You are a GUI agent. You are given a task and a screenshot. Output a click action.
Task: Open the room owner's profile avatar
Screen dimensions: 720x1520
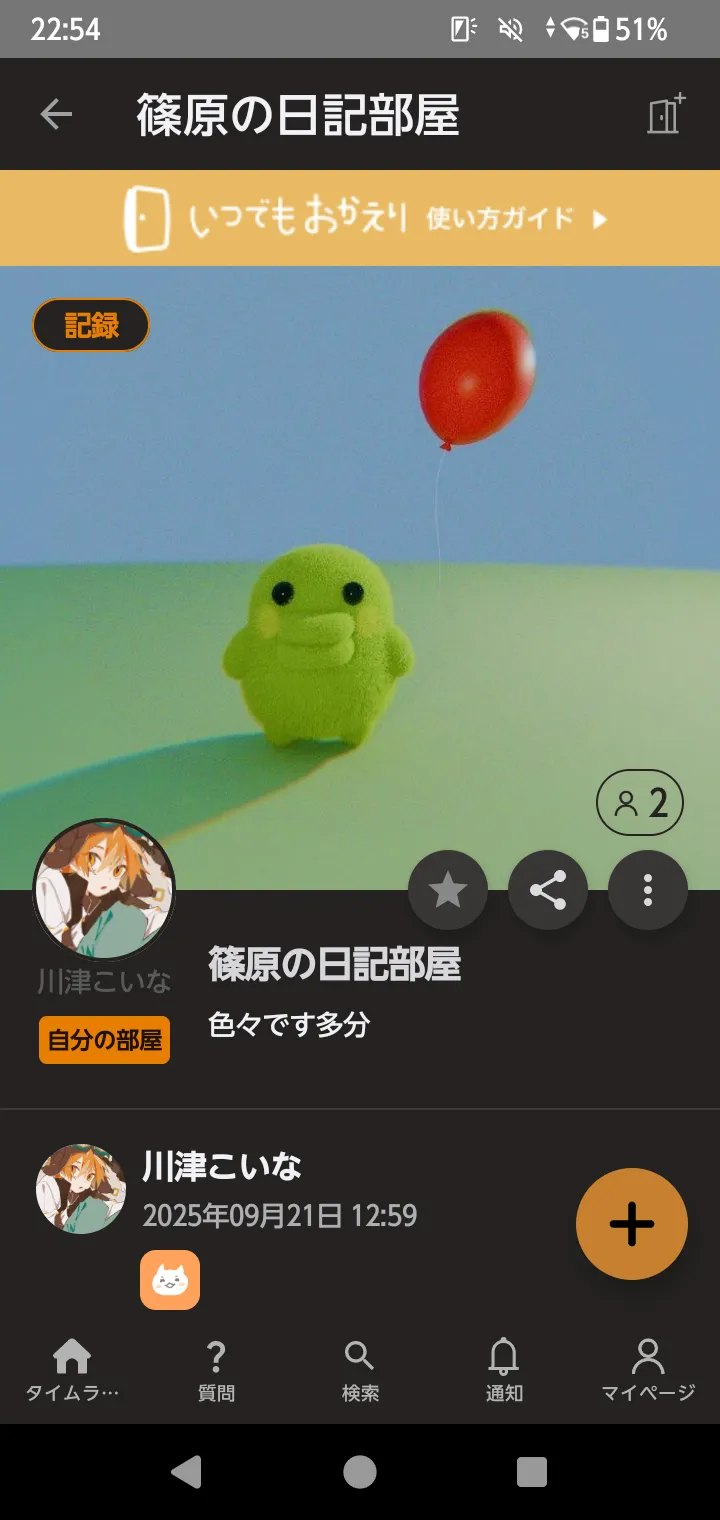tap(104, 890)
